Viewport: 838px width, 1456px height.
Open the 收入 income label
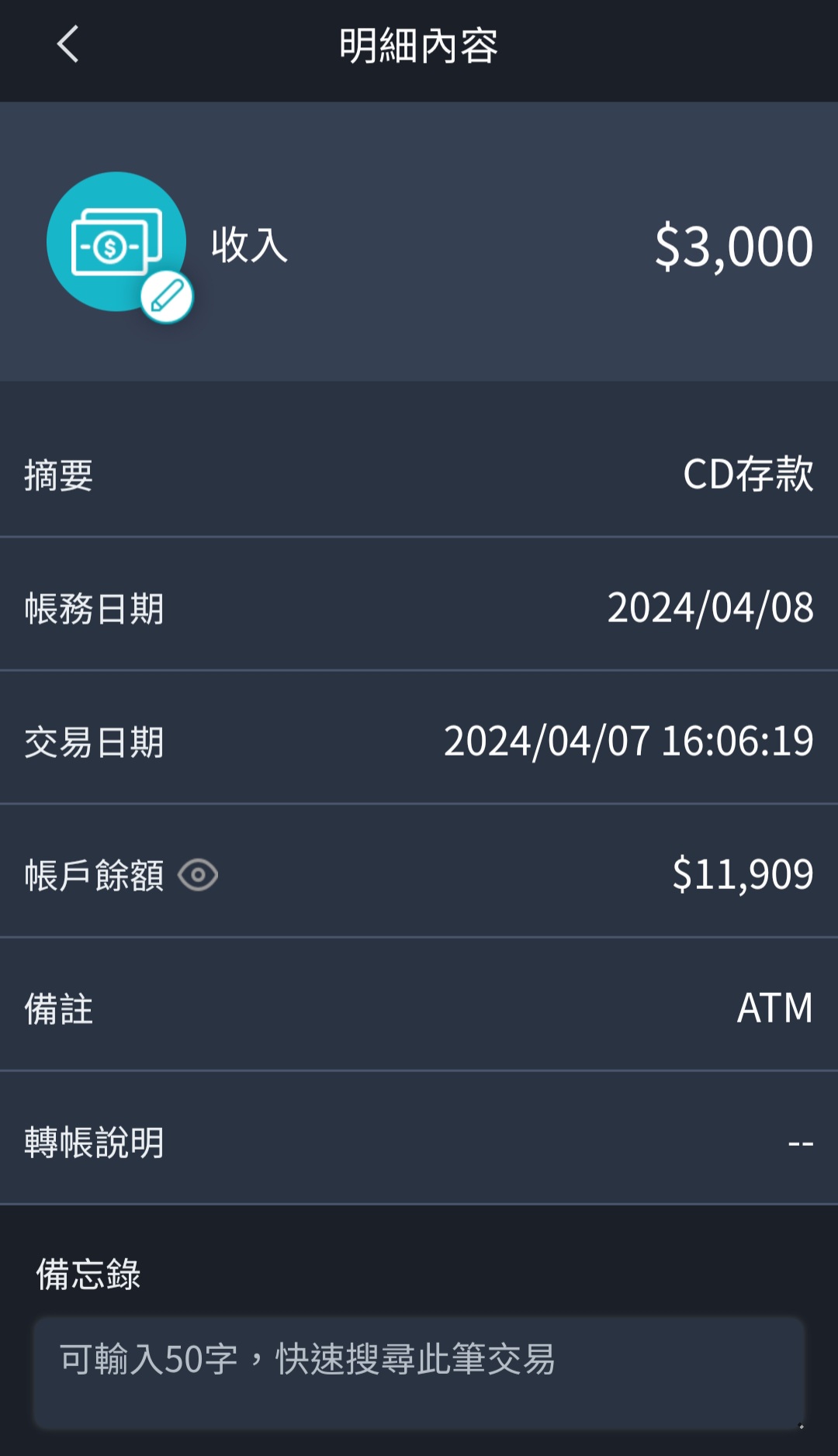(x=247, y=247)
